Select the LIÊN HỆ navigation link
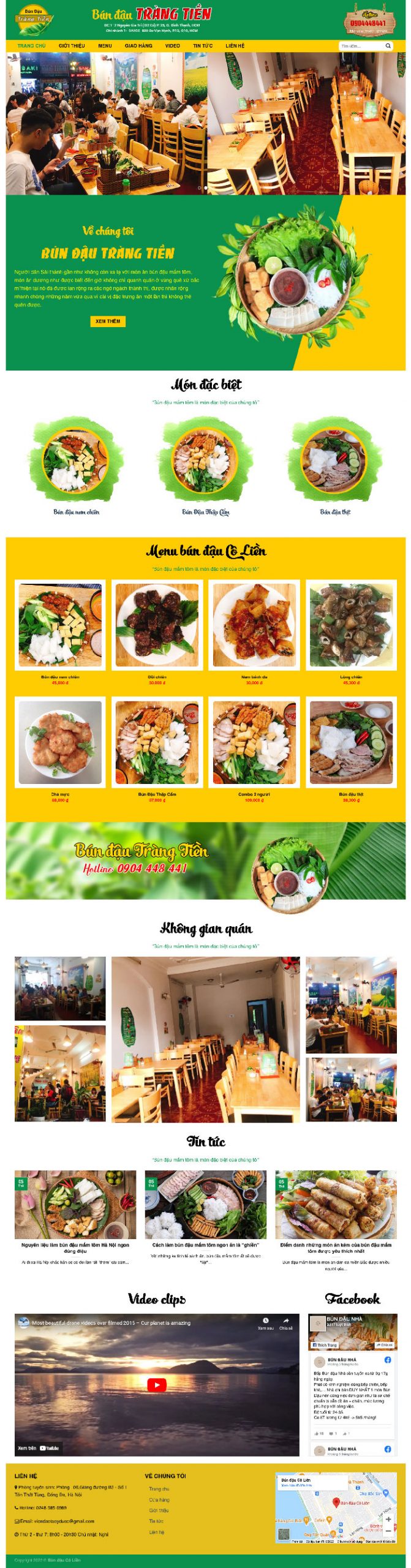 (x=235, y=46)
